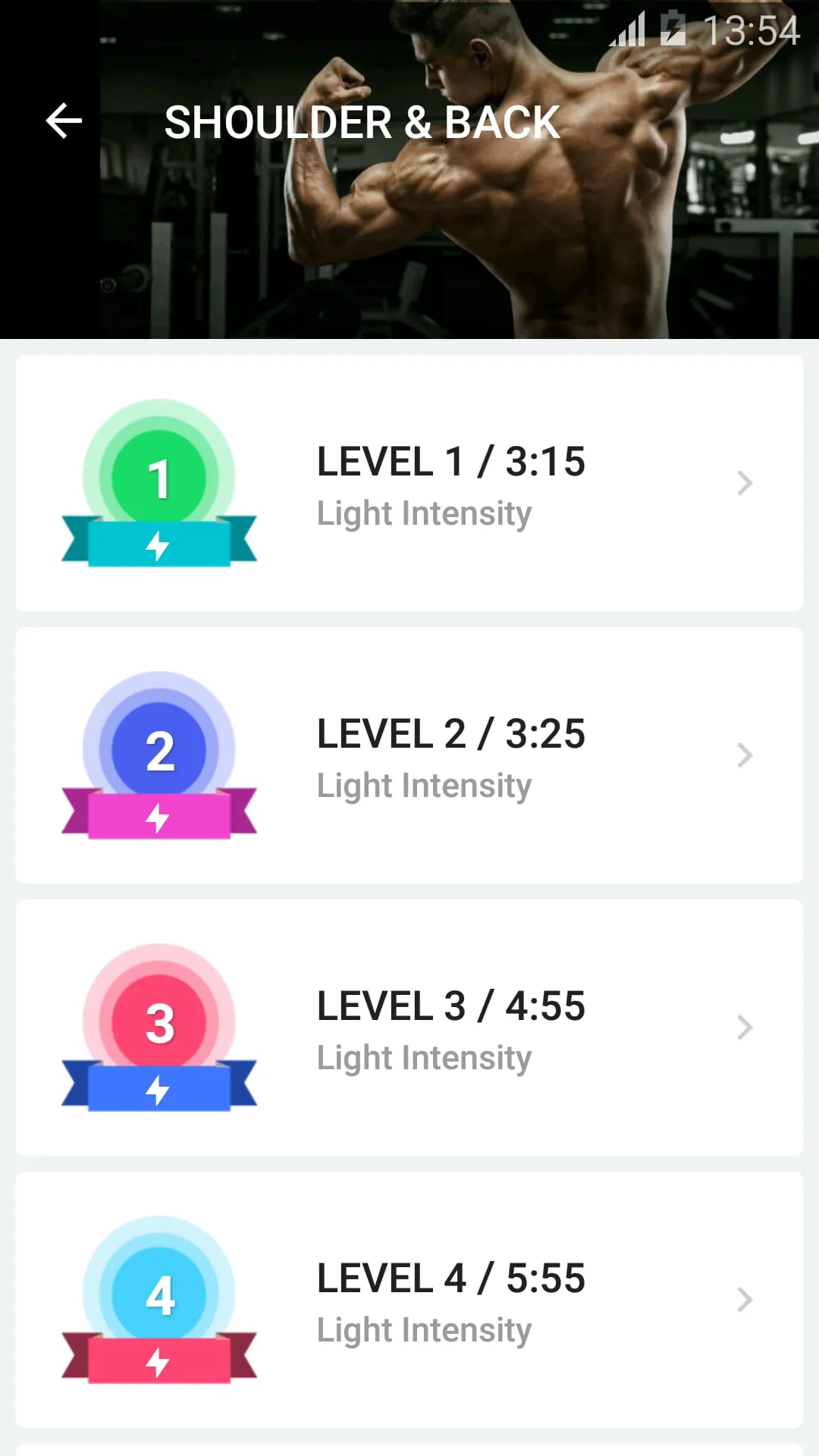The width and height of the screenshot is (819, 1456).
Task: Choose the Level 4 / 5:55 workout
Action: click(x=409, y=1300)
